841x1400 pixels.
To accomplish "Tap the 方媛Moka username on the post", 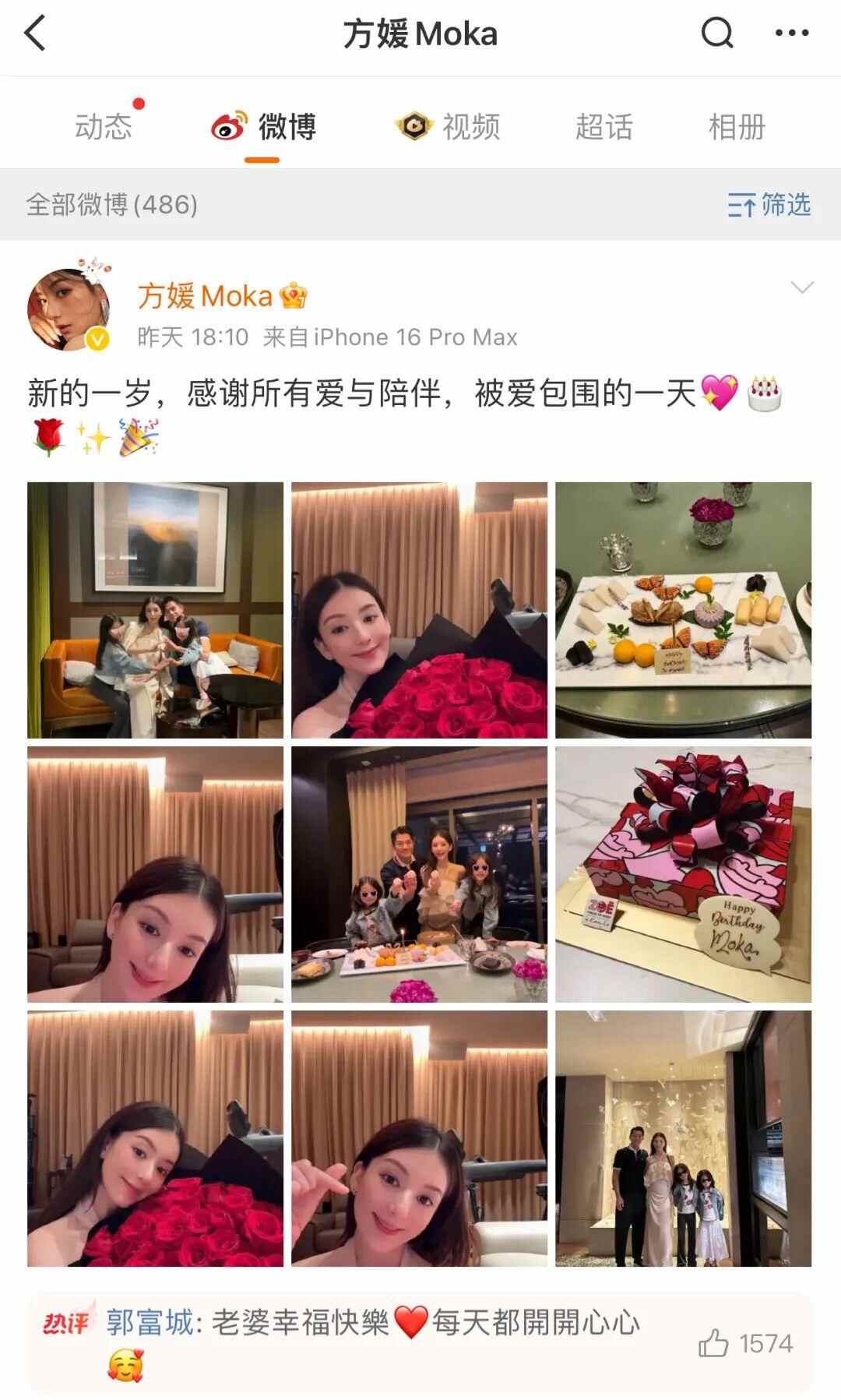I will 205,296.
